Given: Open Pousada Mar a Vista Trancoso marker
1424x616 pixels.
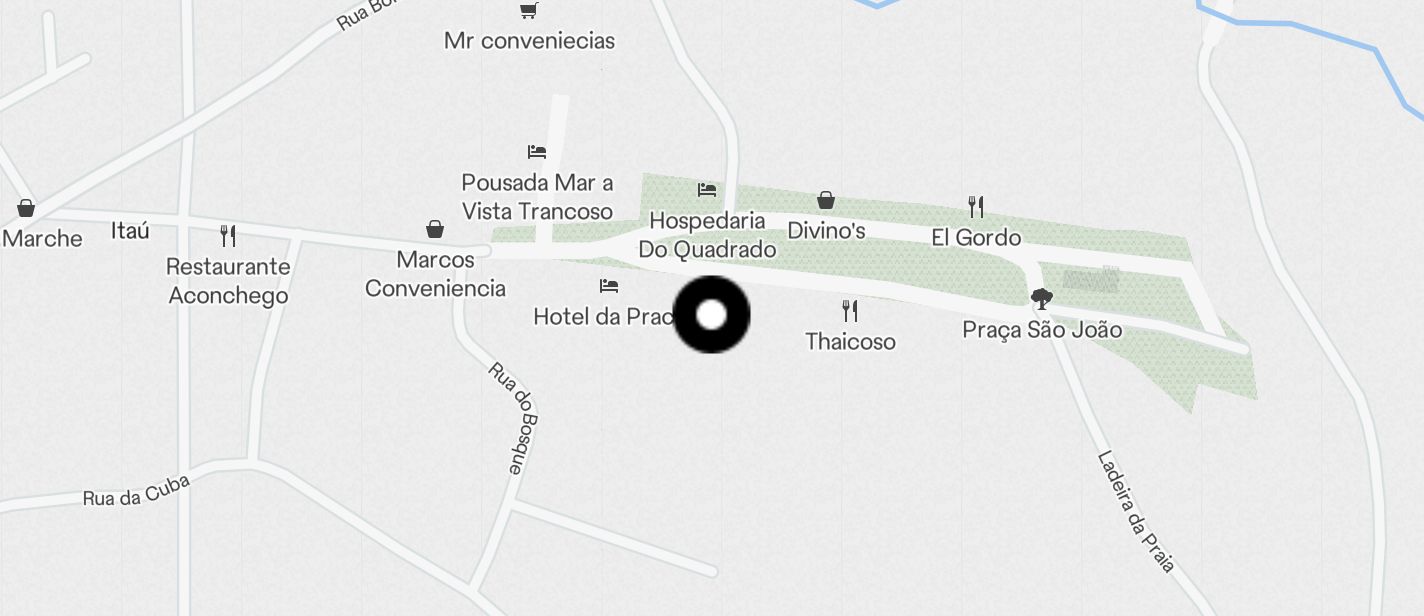Looking at the screenshot, I should coord(537,152).
